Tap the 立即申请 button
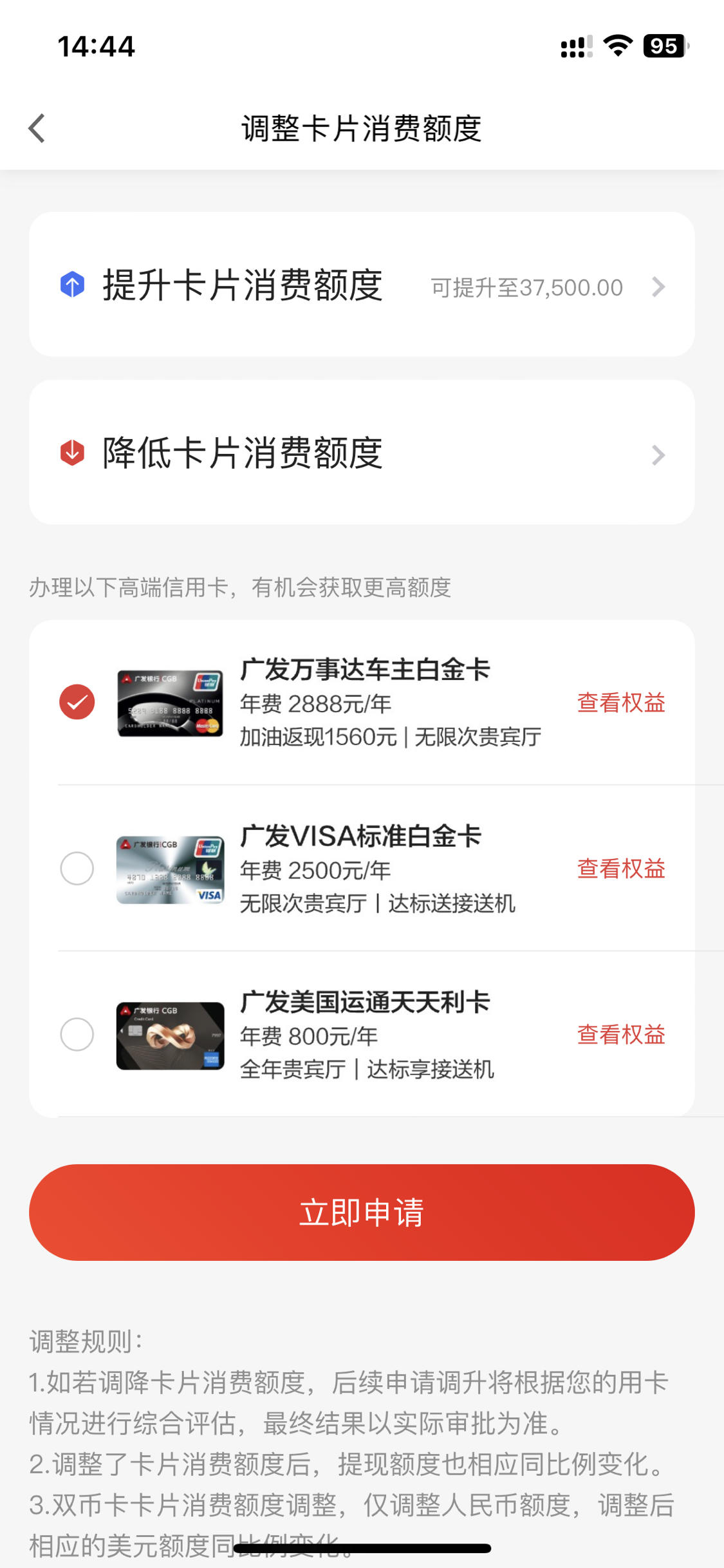 coord(362,1213)
